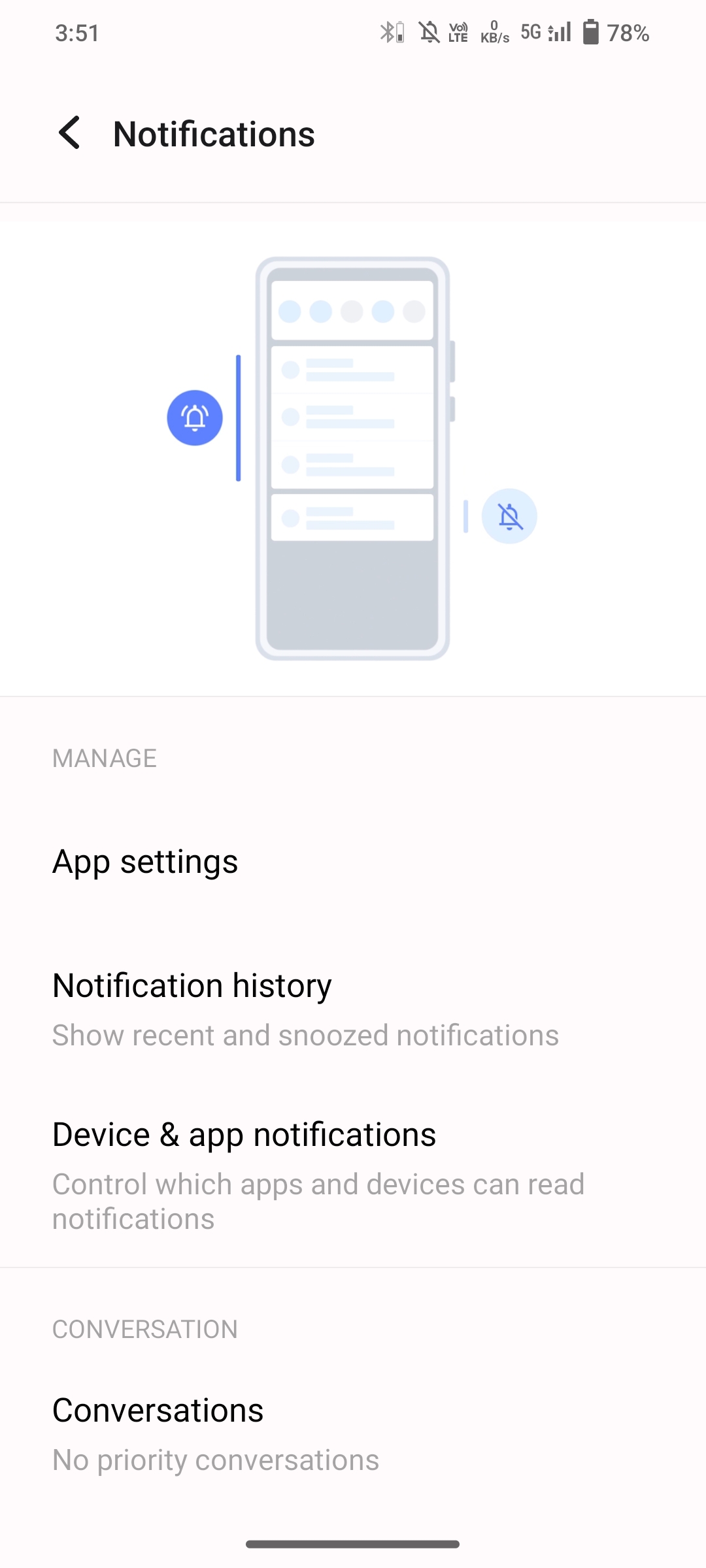Tap the VoLTE indicator icon

click(458, 31)
